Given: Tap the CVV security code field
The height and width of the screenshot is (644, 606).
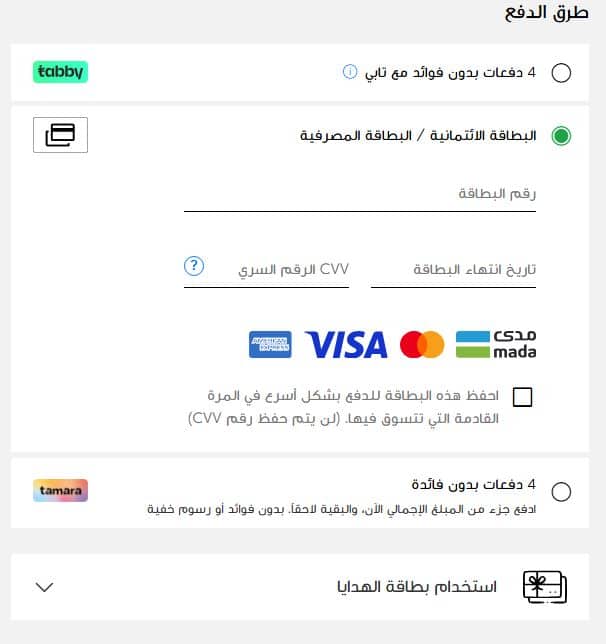Looking at the screenshot, I should (266, 270).
